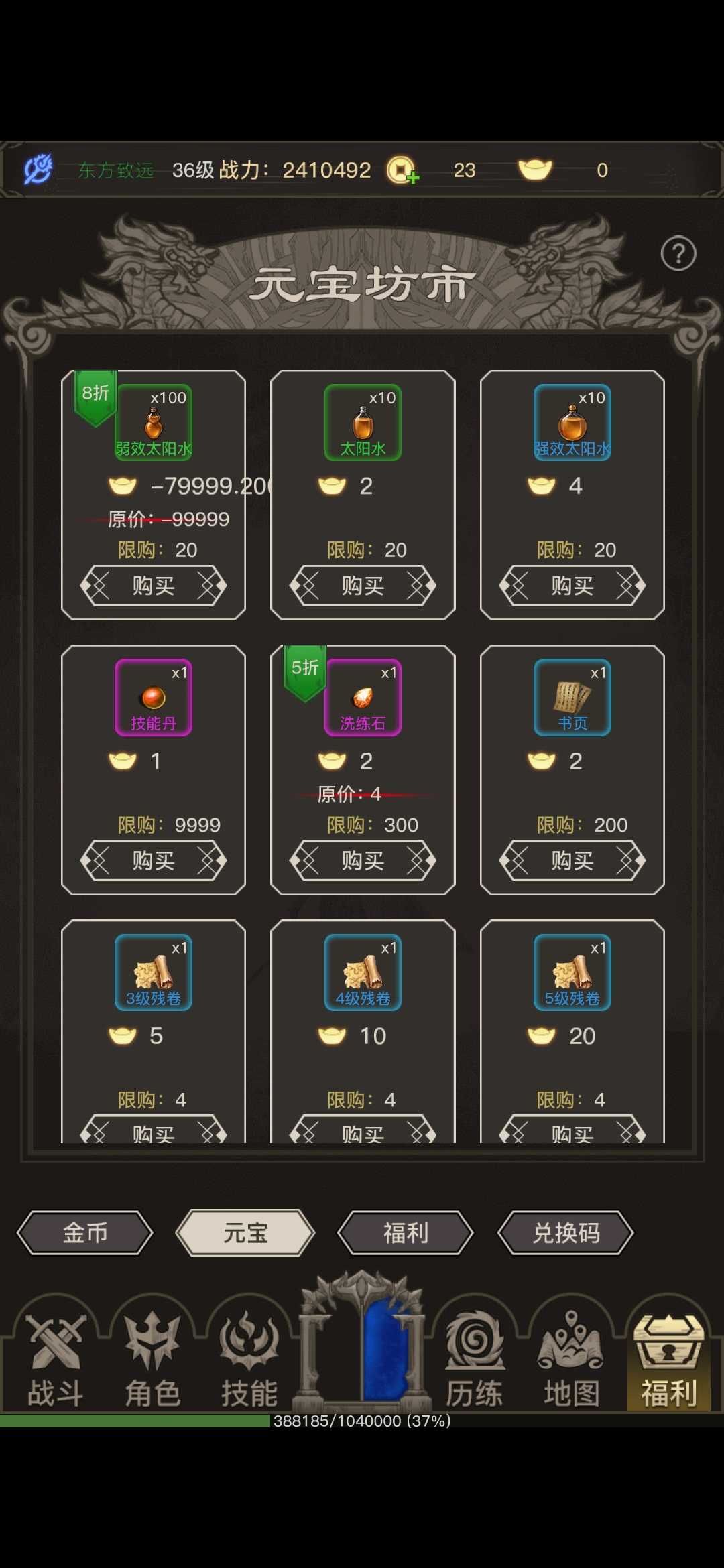
Task: Purchase the discounted 洗练石
Action: click(x=363, y=860)
